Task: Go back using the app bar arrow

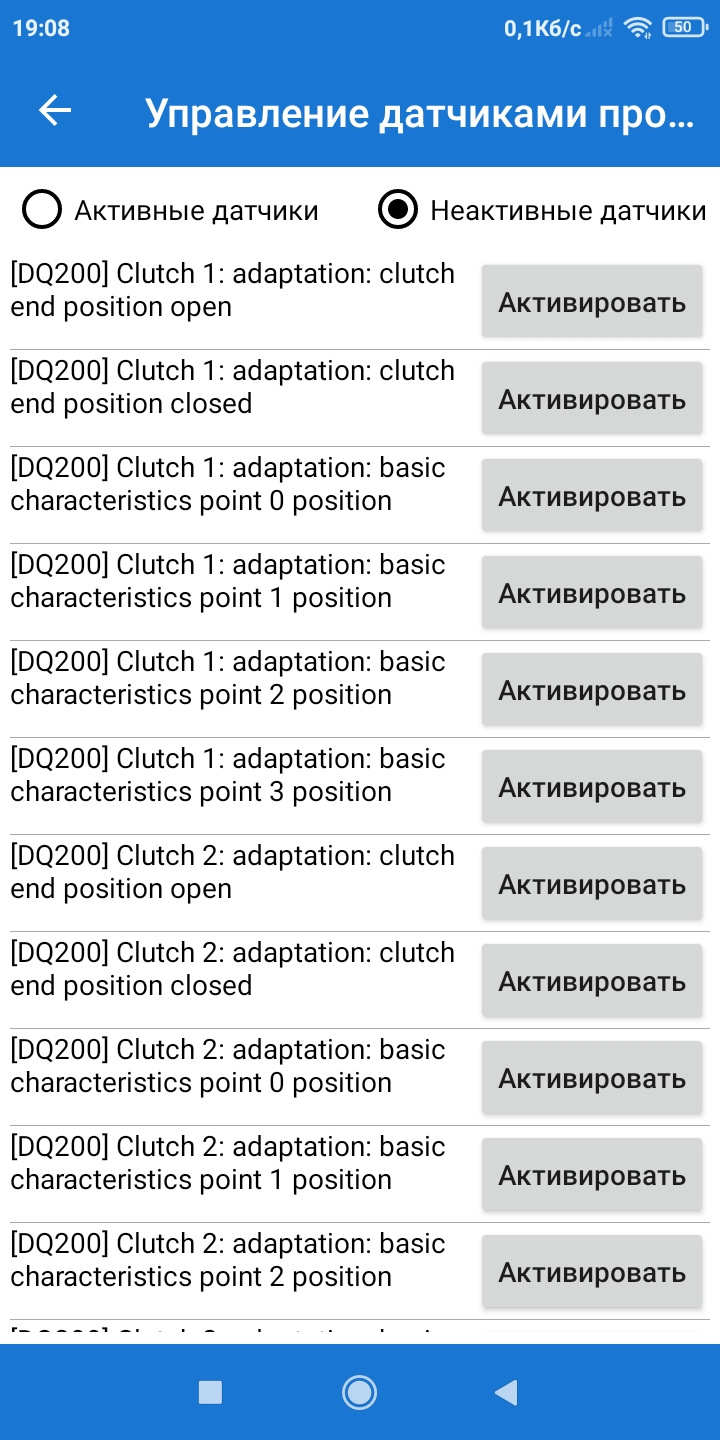Action: (x=55, y=111)
